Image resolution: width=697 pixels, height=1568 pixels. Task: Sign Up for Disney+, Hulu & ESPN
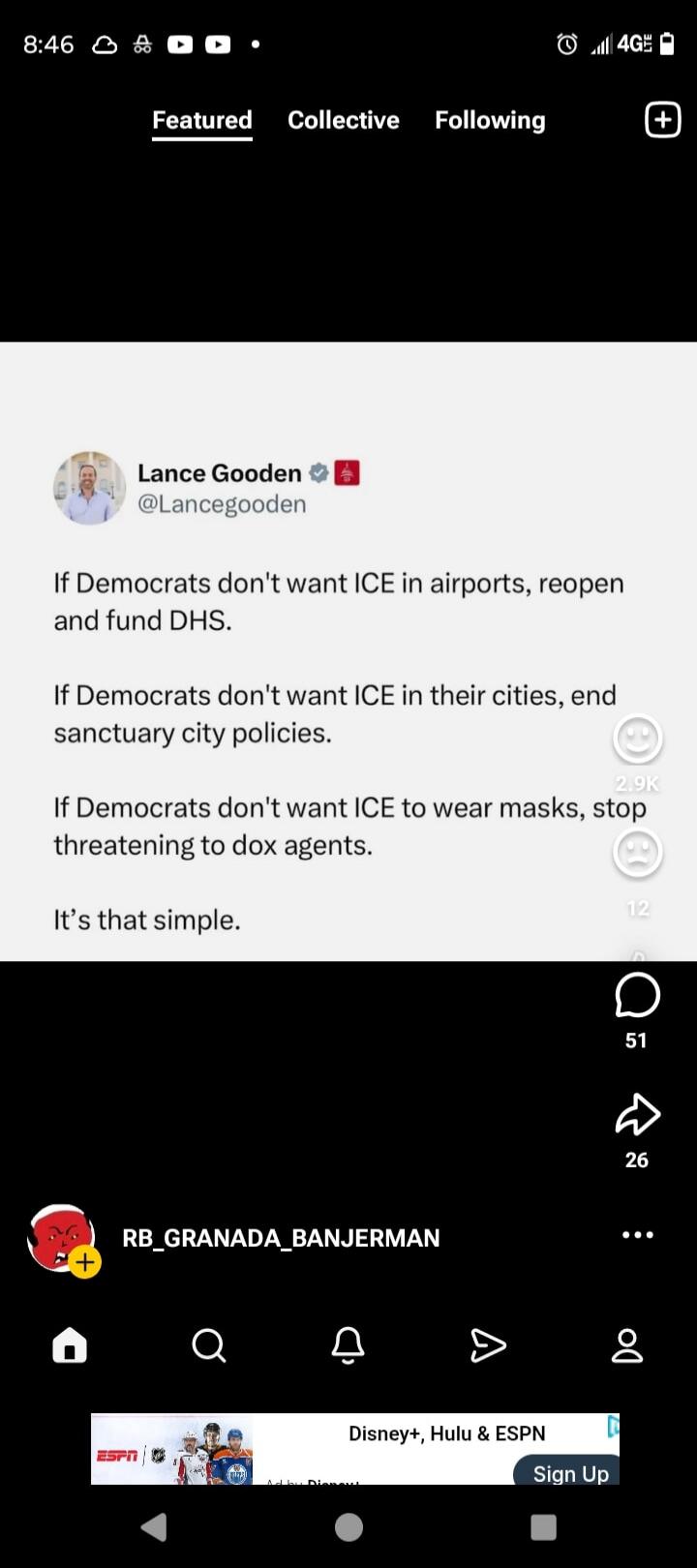[569, 1473]
